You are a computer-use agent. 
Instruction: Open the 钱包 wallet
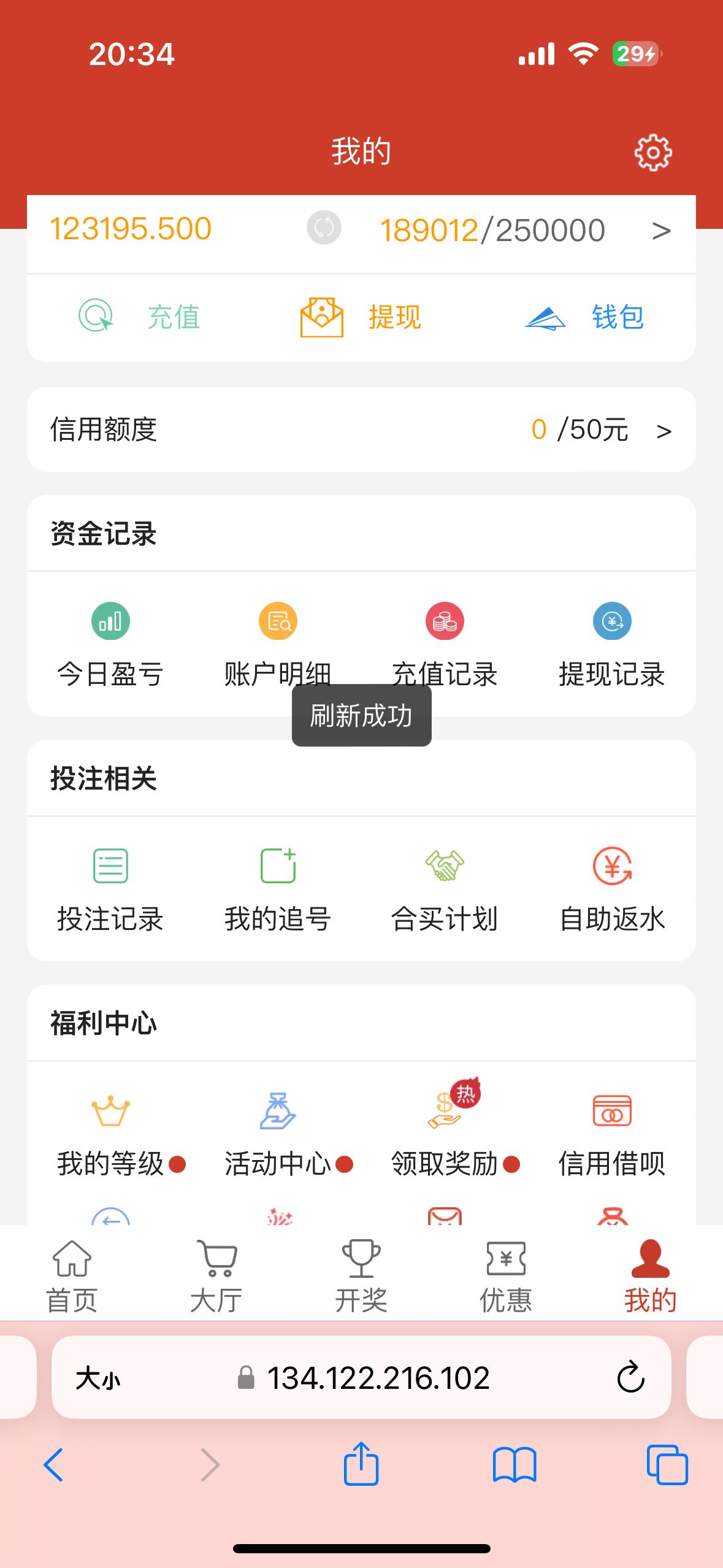(584, 317)
